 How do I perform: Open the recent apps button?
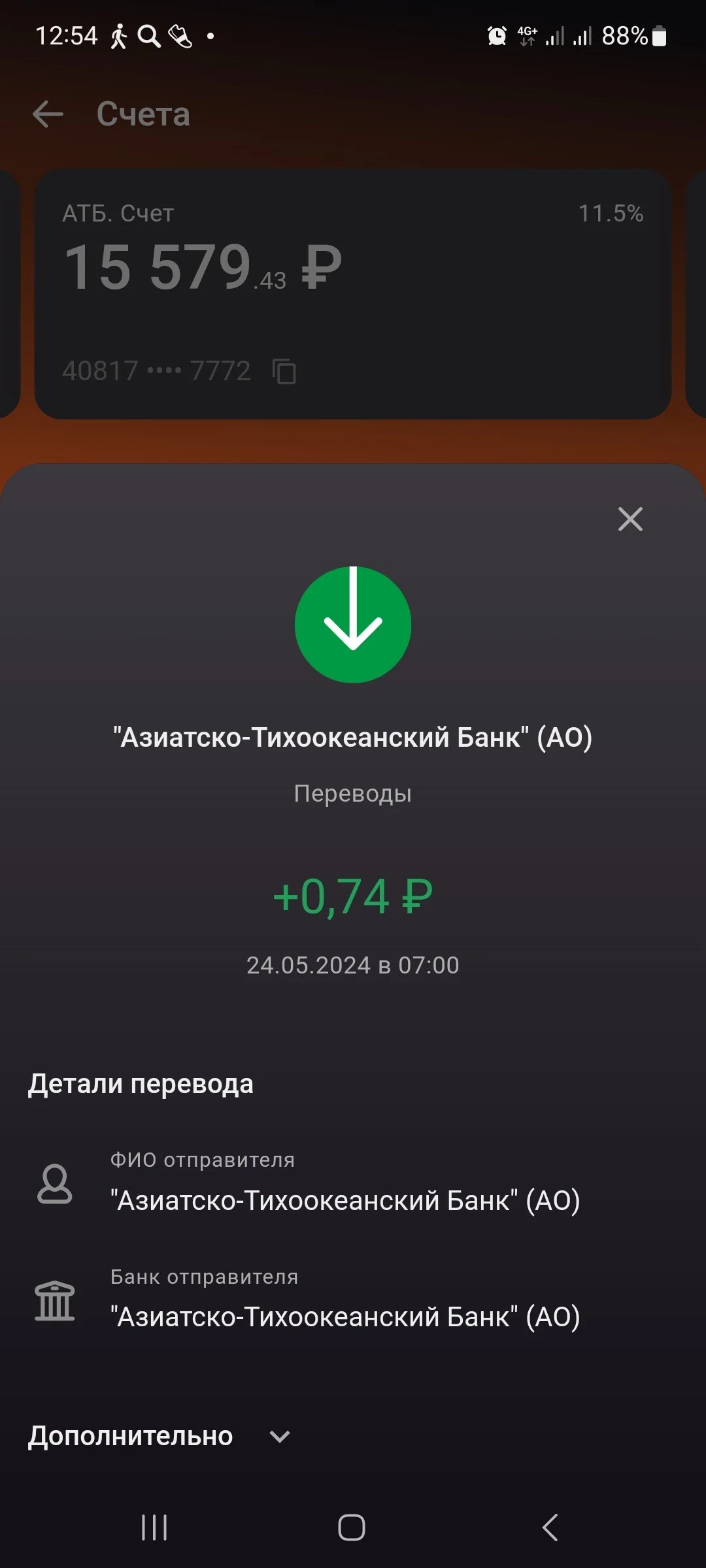click(155, 1527)
